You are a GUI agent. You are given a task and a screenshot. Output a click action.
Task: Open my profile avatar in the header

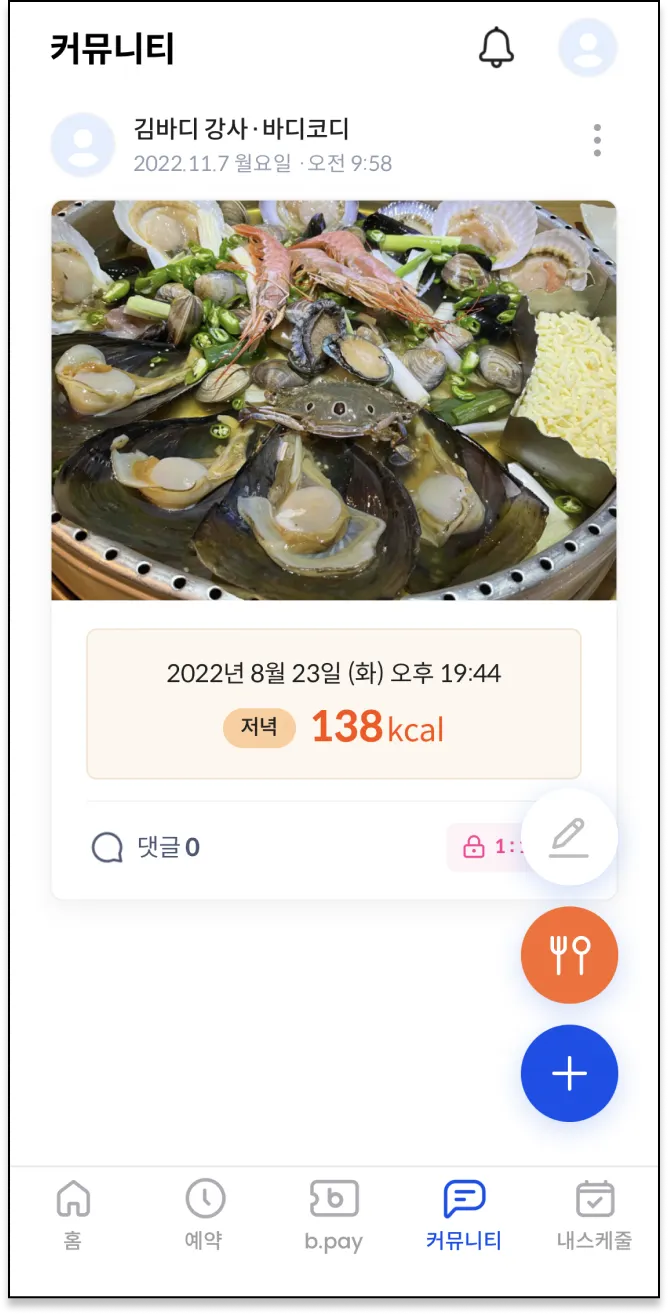[x=588, y=48]
